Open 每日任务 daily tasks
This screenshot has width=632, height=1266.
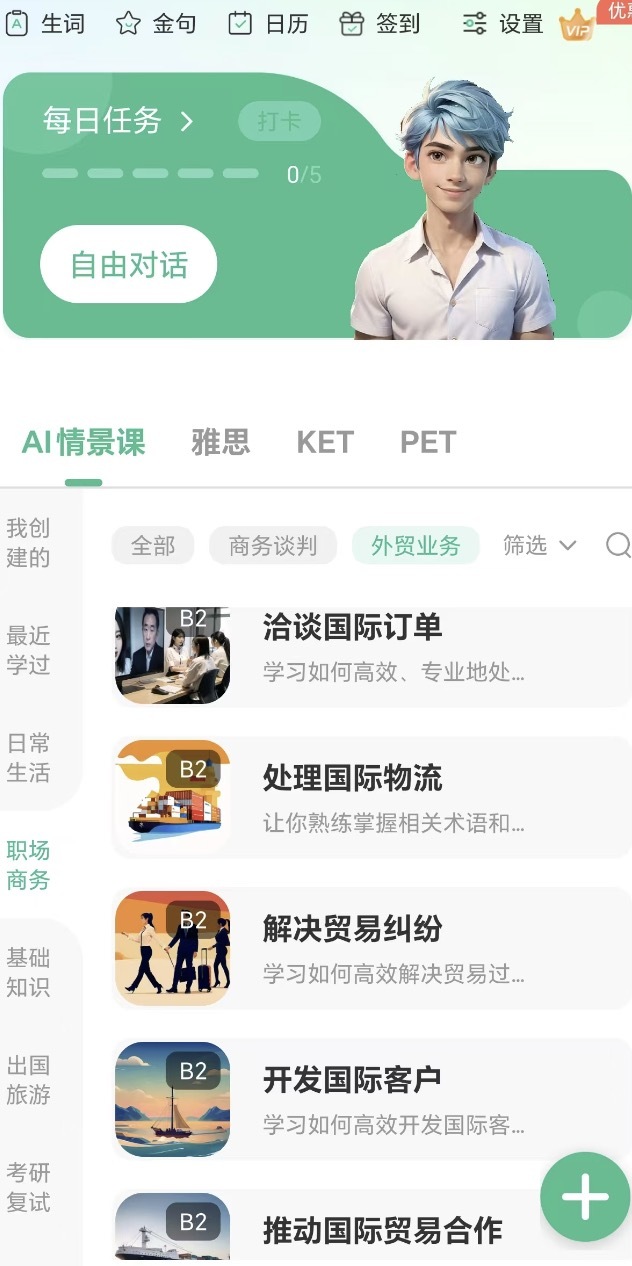(117, 121)
